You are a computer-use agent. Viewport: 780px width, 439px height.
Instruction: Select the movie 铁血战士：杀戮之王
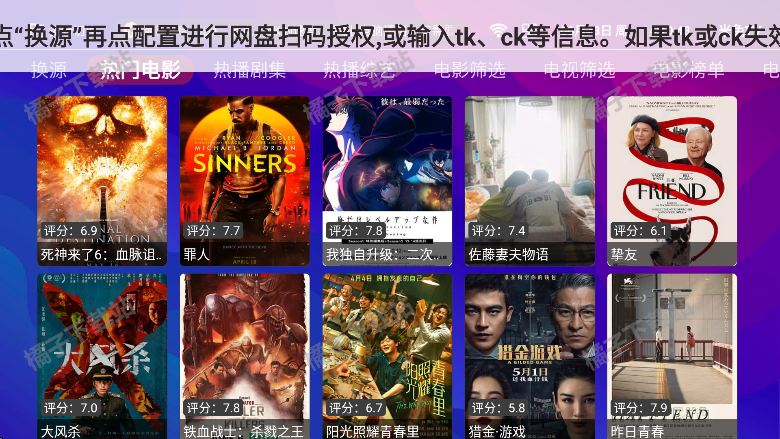tap(245, 355)
